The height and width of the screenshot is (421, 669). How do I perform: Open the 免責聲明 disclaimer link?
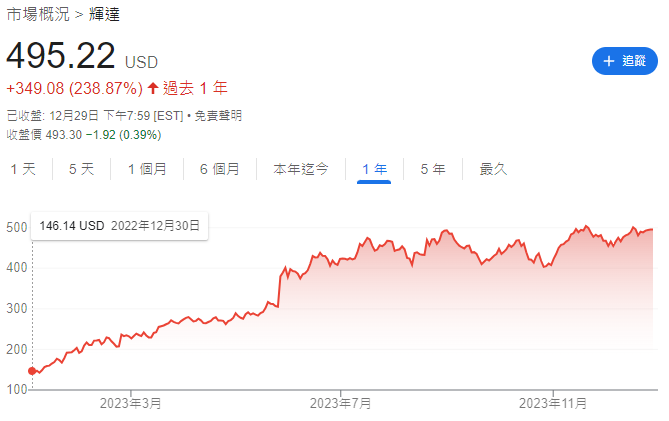[215, 116]
